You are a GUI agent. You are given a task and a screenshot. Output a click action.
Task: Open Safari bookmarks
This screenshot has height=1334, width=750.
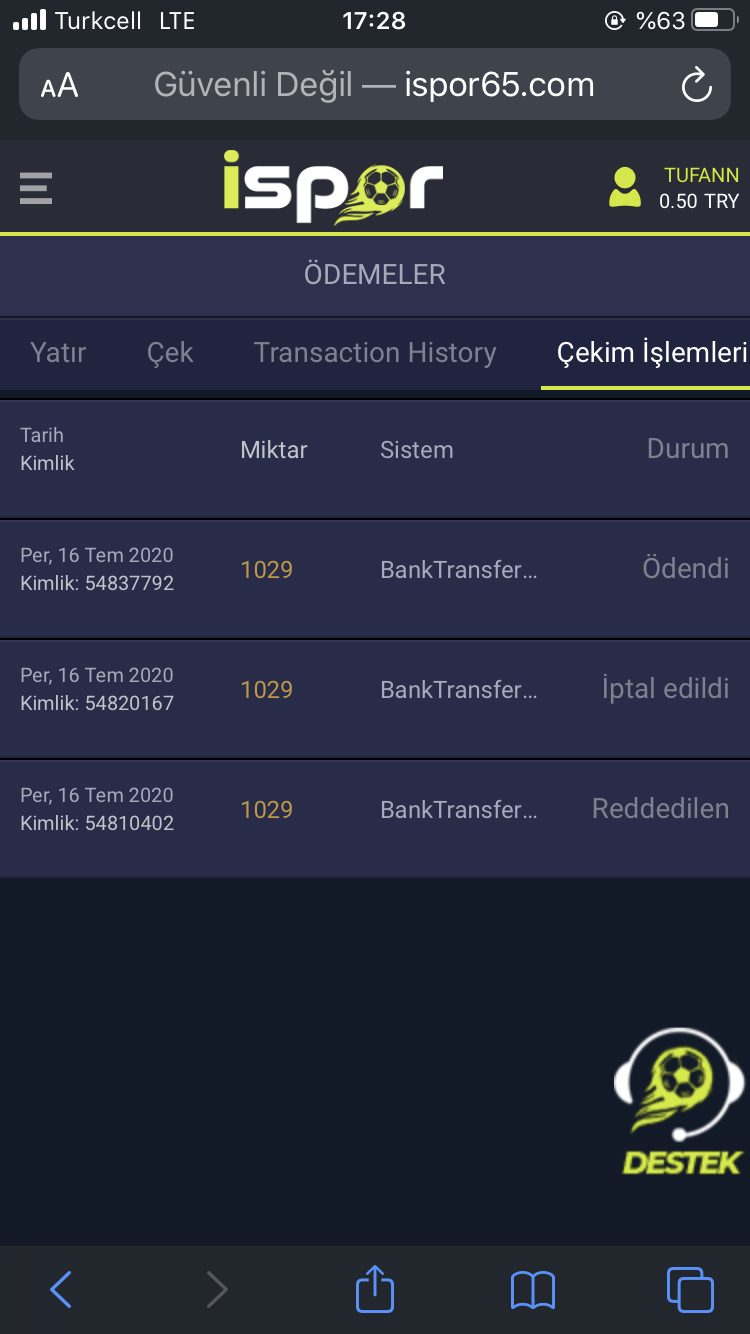click(532, 1289)
